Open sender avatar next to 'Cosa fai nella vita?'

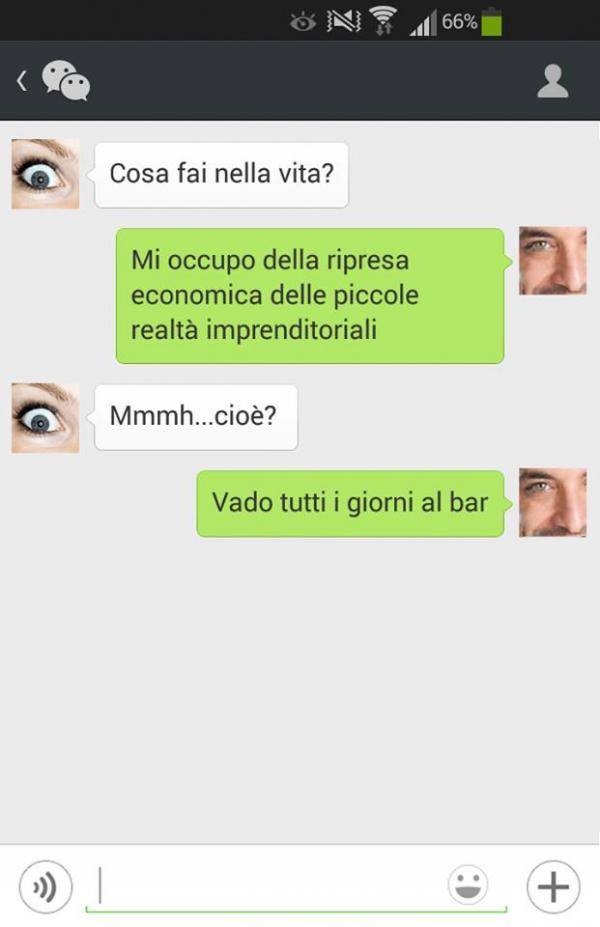pyautogui.click(x=45, y=174)
